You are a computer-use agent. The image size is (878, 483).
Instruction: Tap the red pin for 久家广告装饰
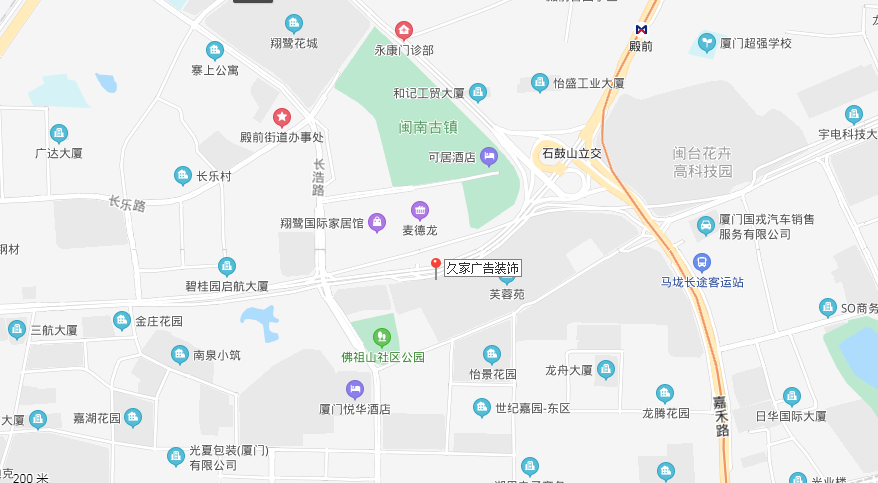pos(435,266)
